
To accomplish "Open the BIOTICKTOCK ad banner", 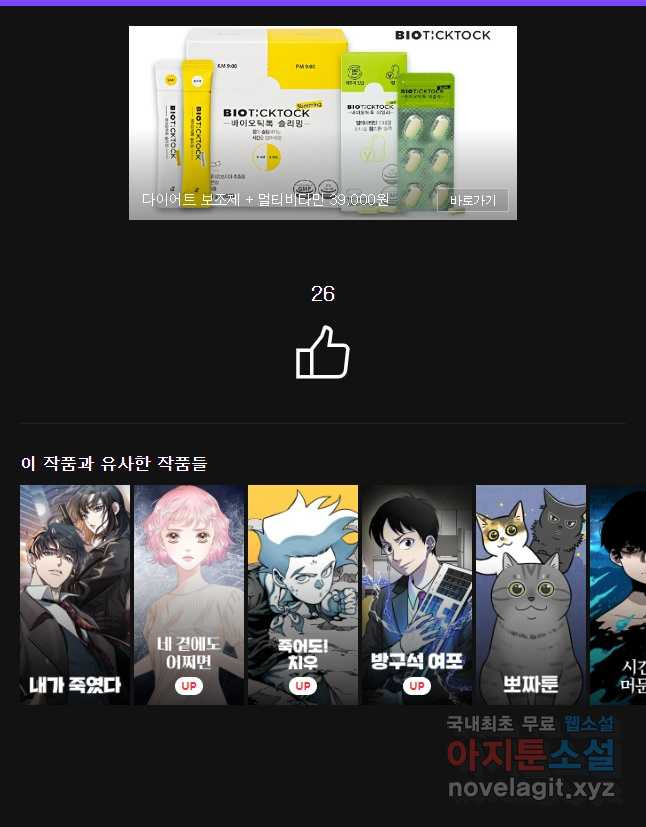I will (322, 110).
